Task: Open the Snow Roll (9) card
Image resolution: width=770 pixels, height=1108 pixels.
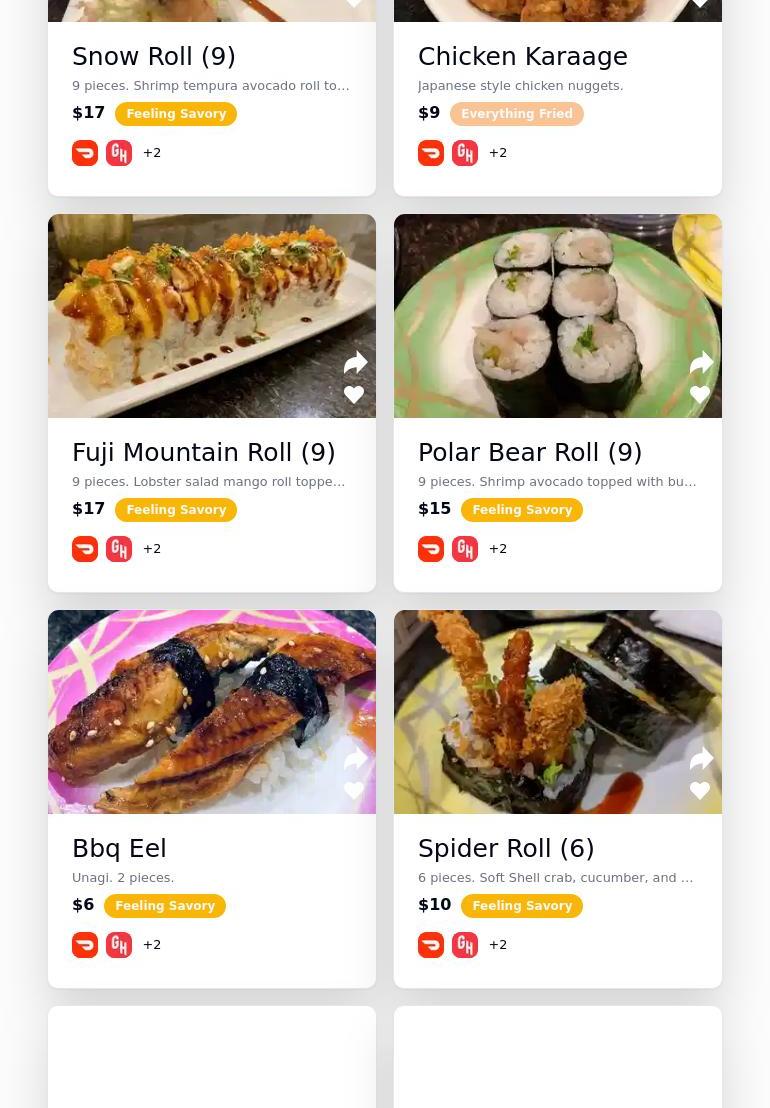Action: (x=154, y=57)
